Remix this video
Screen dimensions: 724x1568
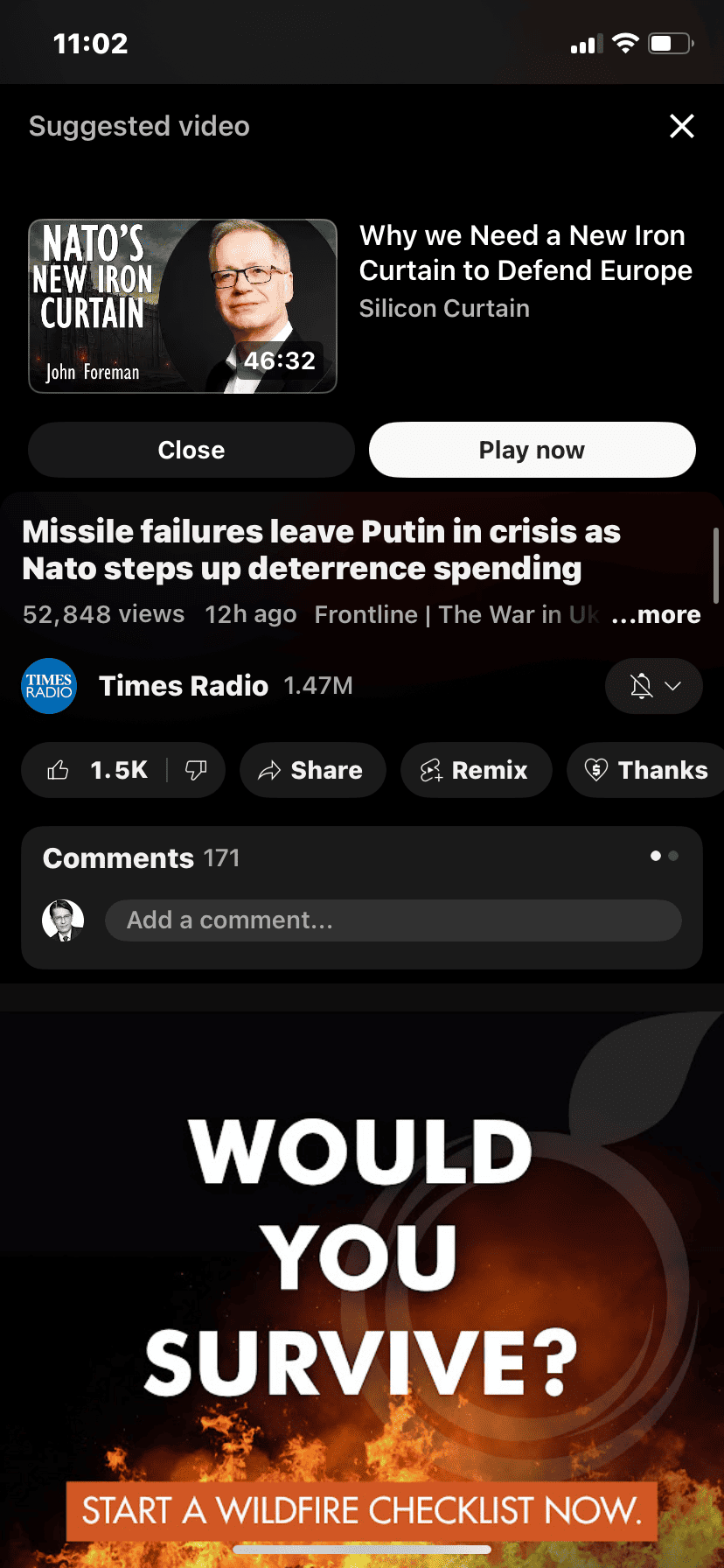coord(476,770)
